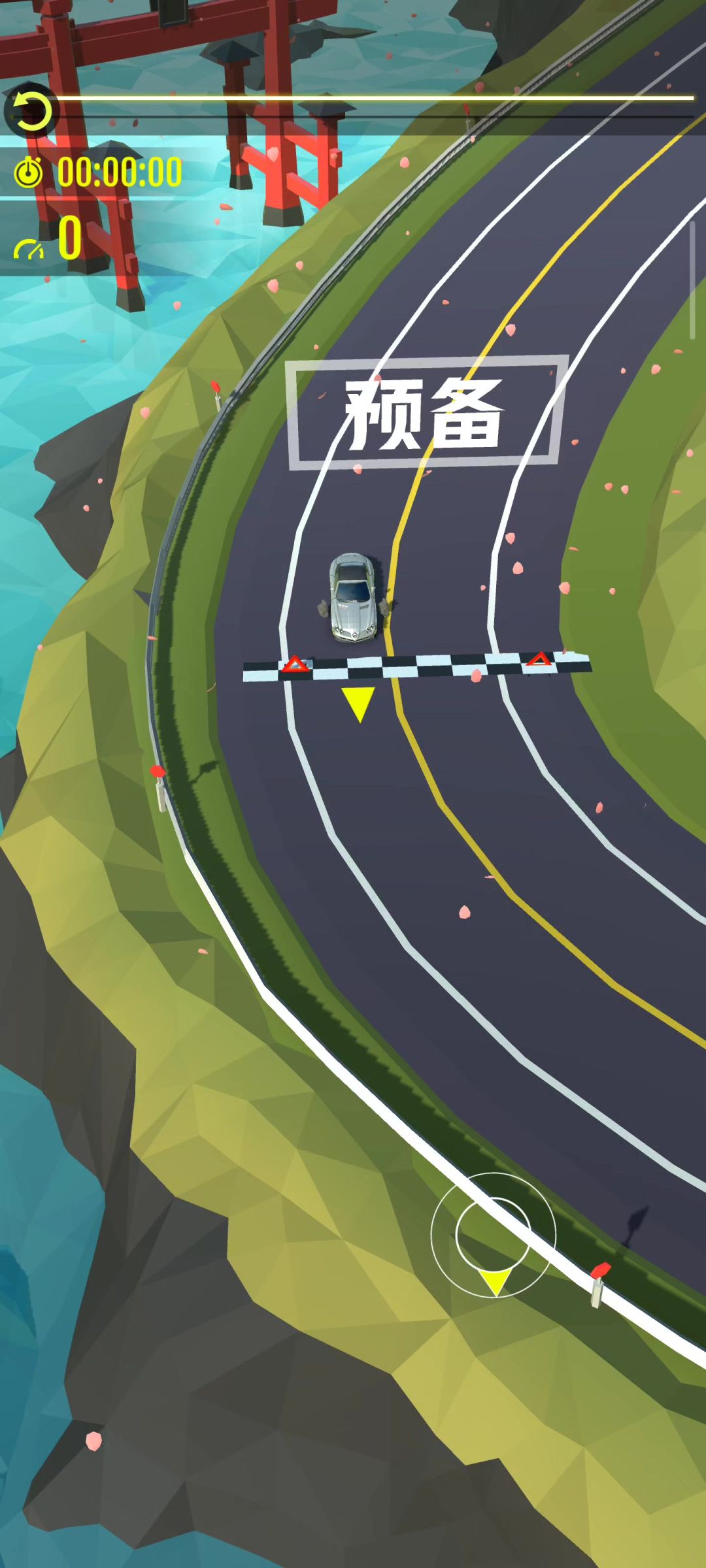Tap the circular steering joystick control
The image size is (706, 1568).
[x=494, y=1234]
